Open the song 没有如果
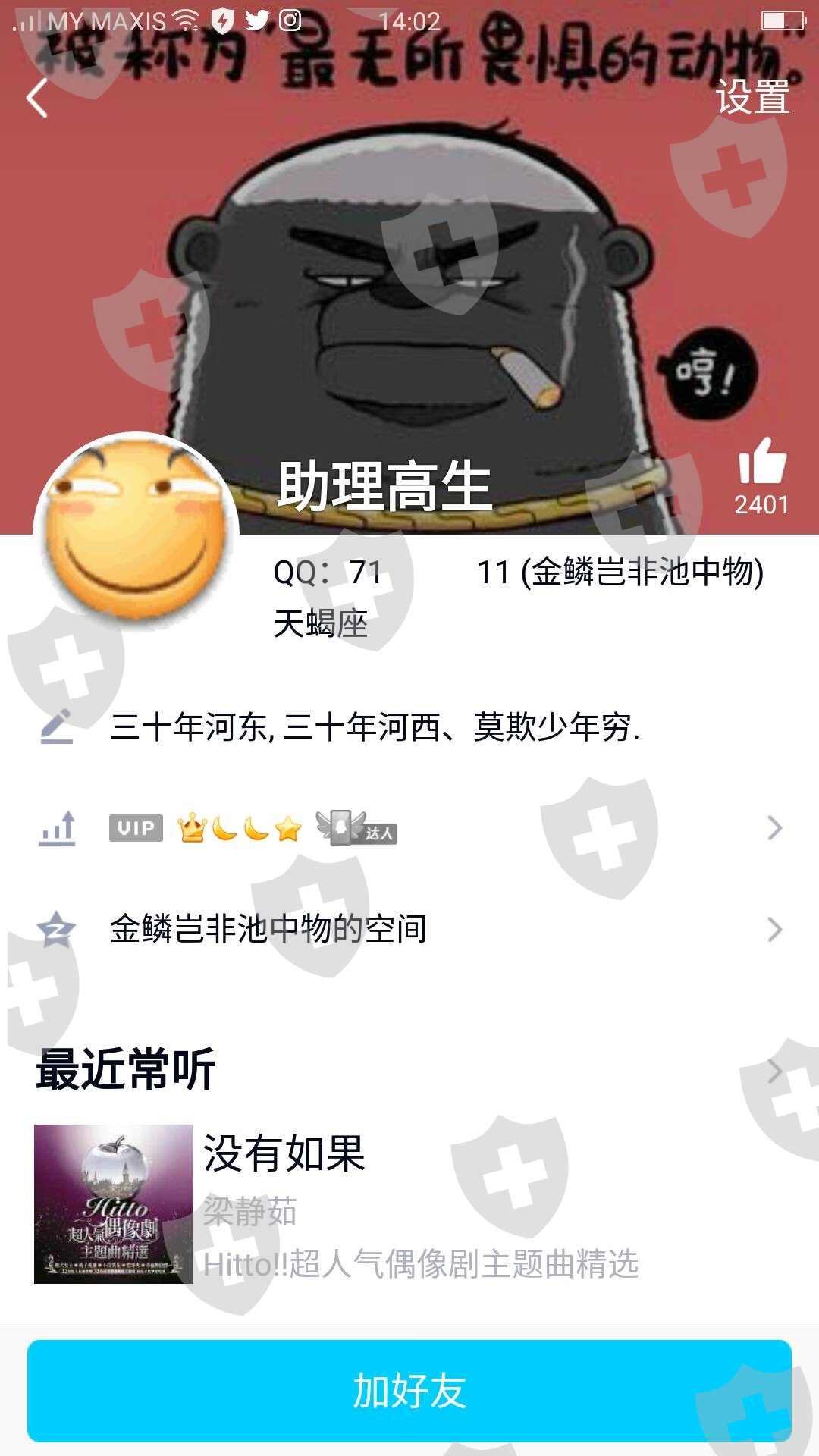819x1456 pixels. 409,1204
